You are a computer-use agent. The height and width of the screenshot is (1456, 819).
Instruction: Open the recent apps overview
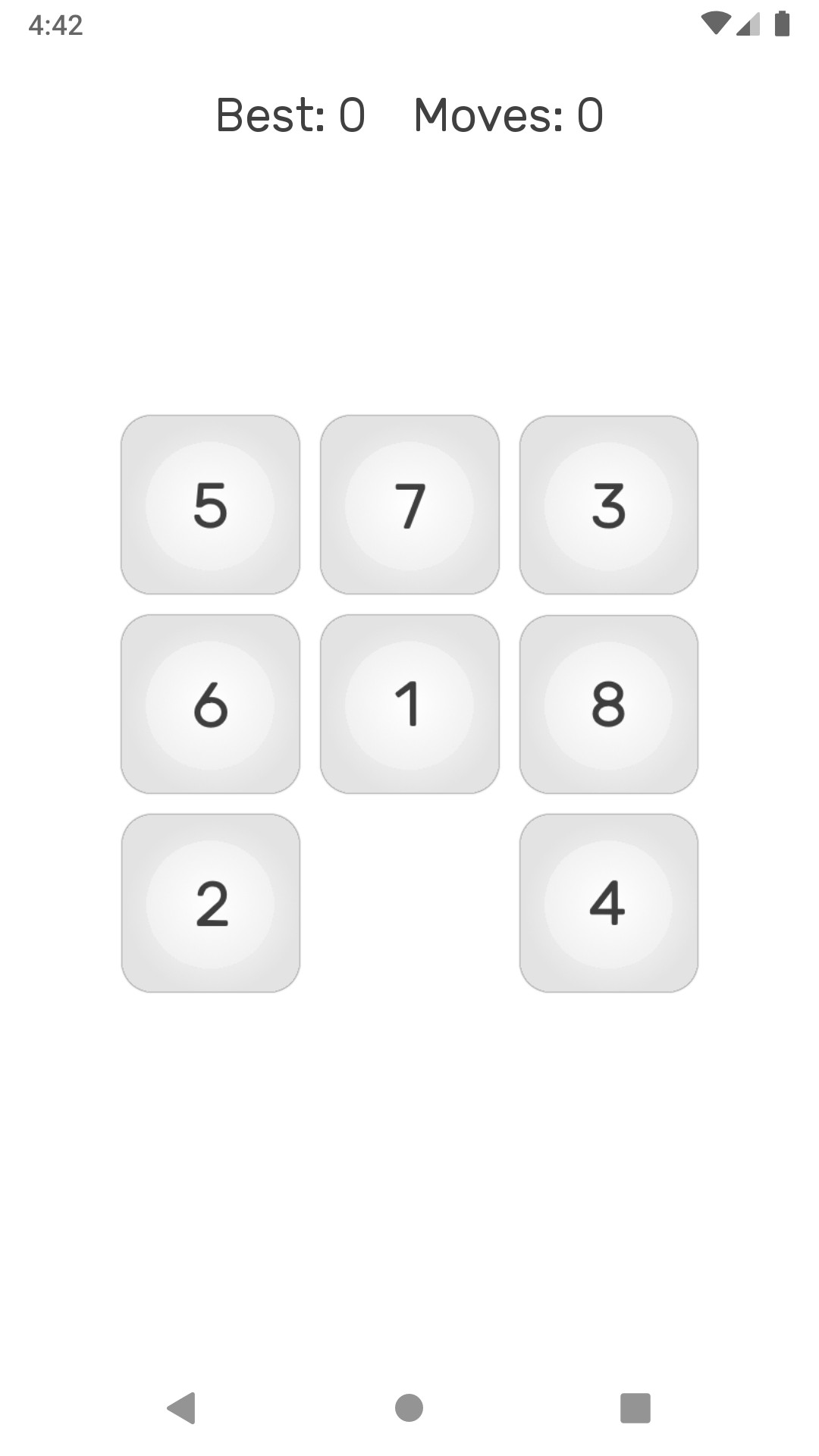[x=635, y=1408]
